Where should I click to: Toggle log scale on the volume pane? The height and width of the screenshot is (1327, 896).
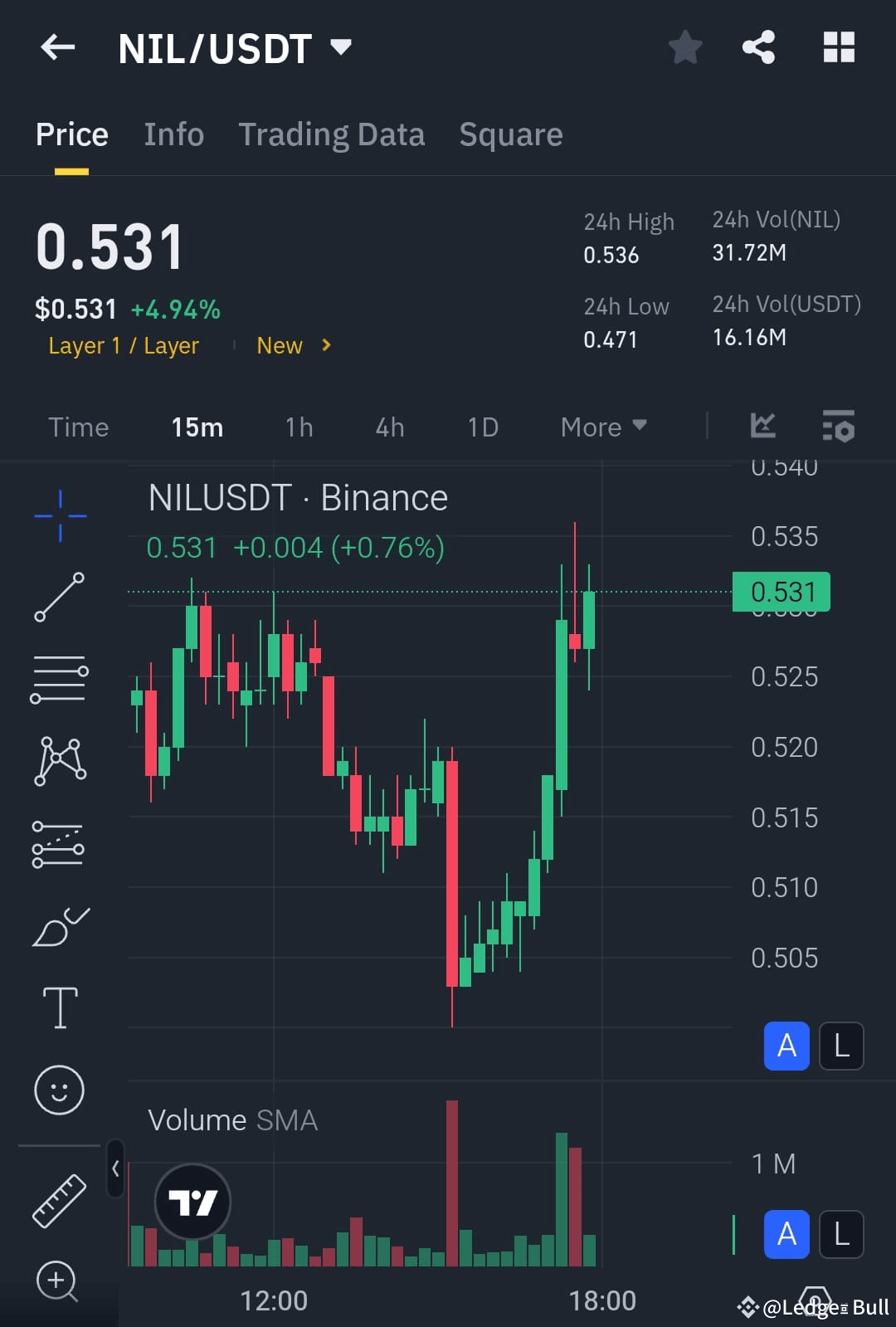point(840,1235)
